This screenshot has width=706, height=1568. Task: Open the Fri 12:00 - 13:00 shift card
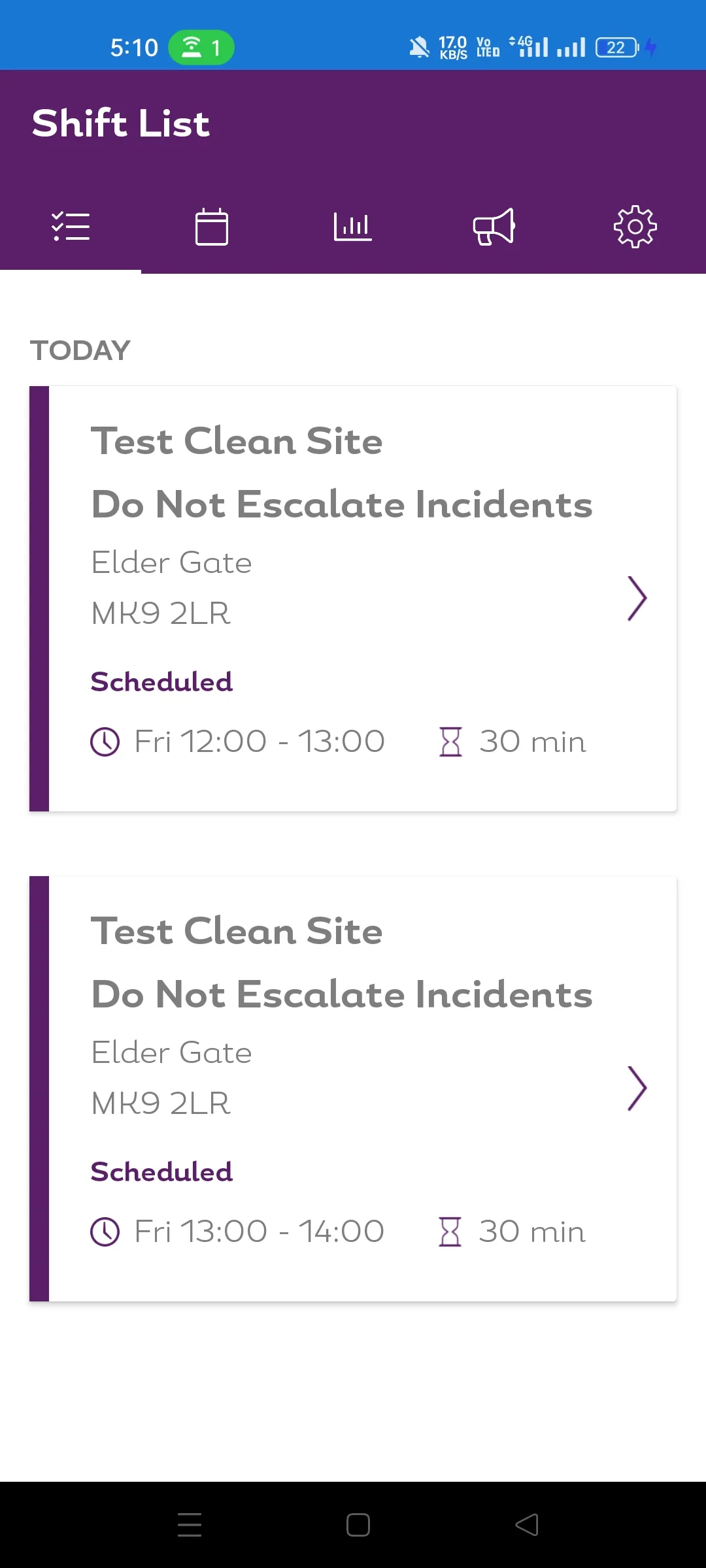pyautogui.click(x=353, y=598)
